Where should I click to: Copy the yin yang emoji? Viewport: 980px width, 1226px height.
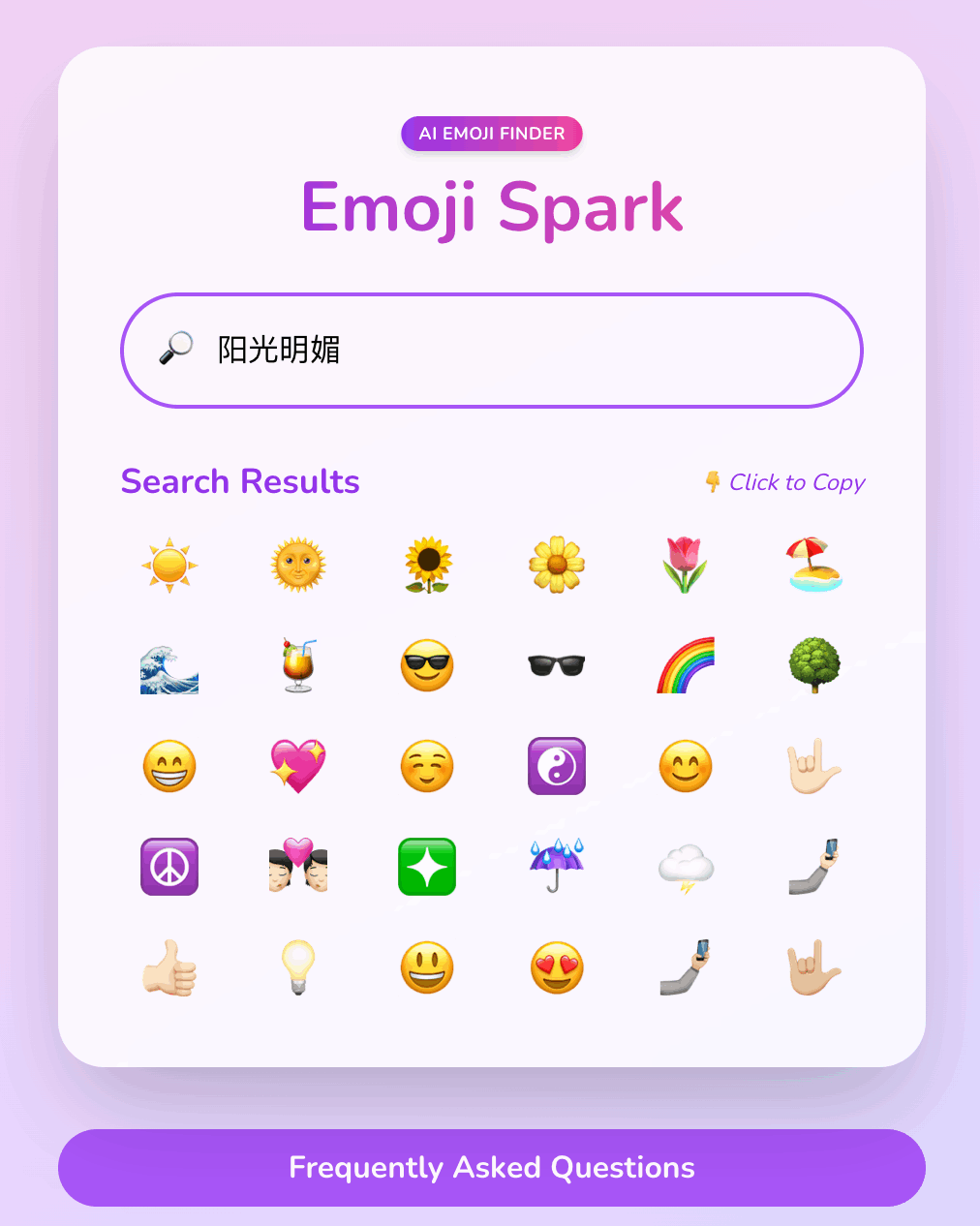556,767
